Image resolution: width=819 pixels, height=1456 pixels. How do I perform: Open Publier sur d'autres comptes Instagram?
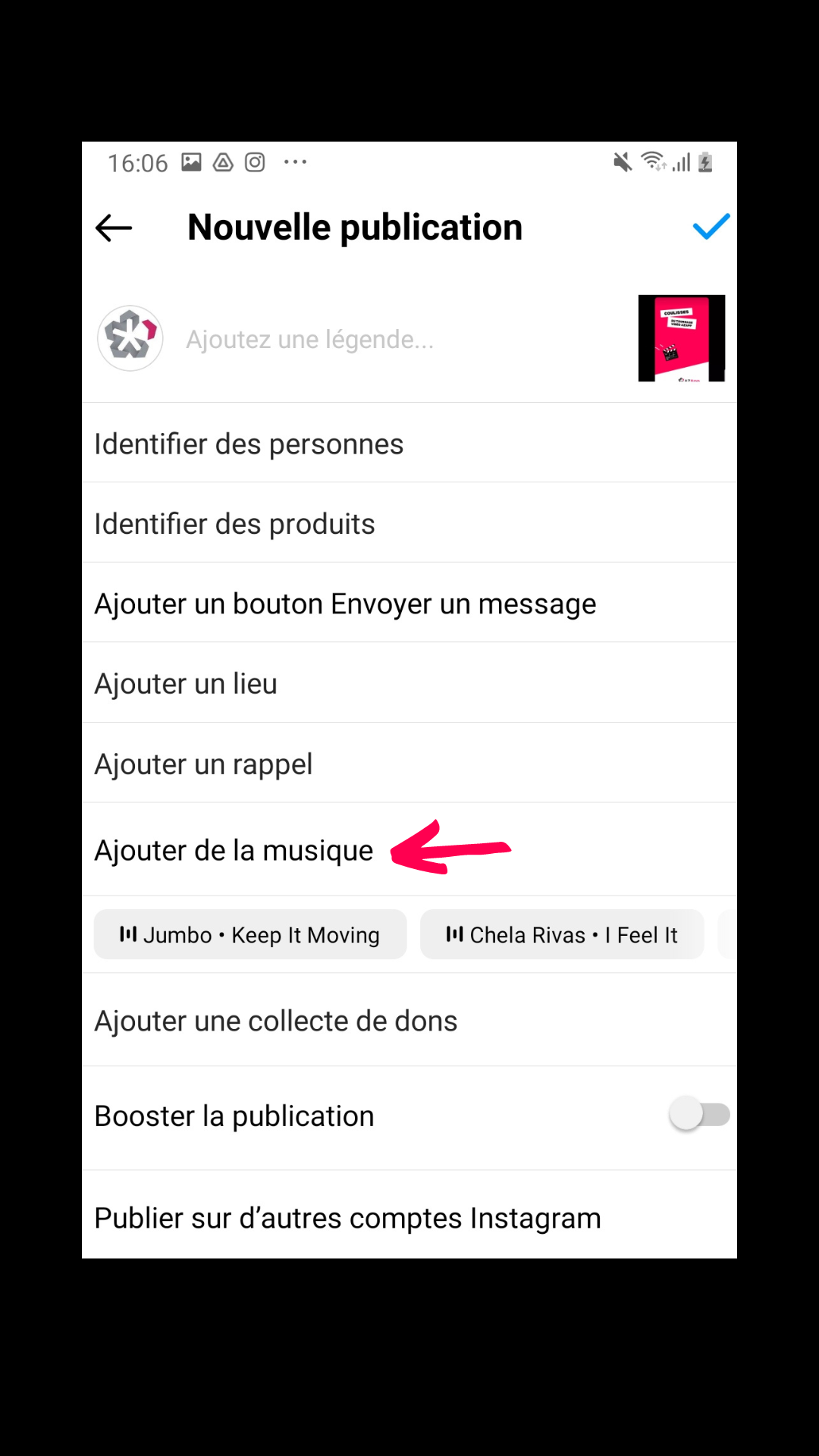409,1216
